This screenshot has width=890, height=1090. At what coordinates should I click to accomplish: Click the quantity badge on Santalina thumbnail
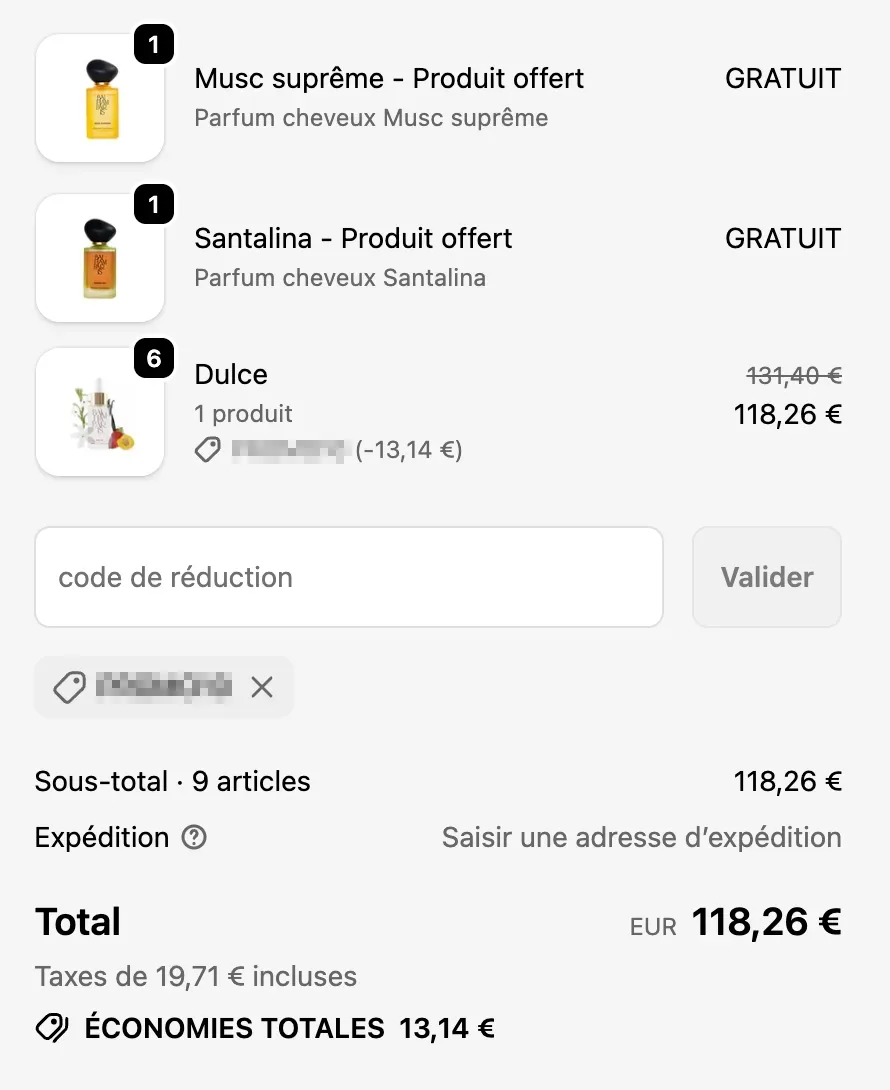[155, 205]
